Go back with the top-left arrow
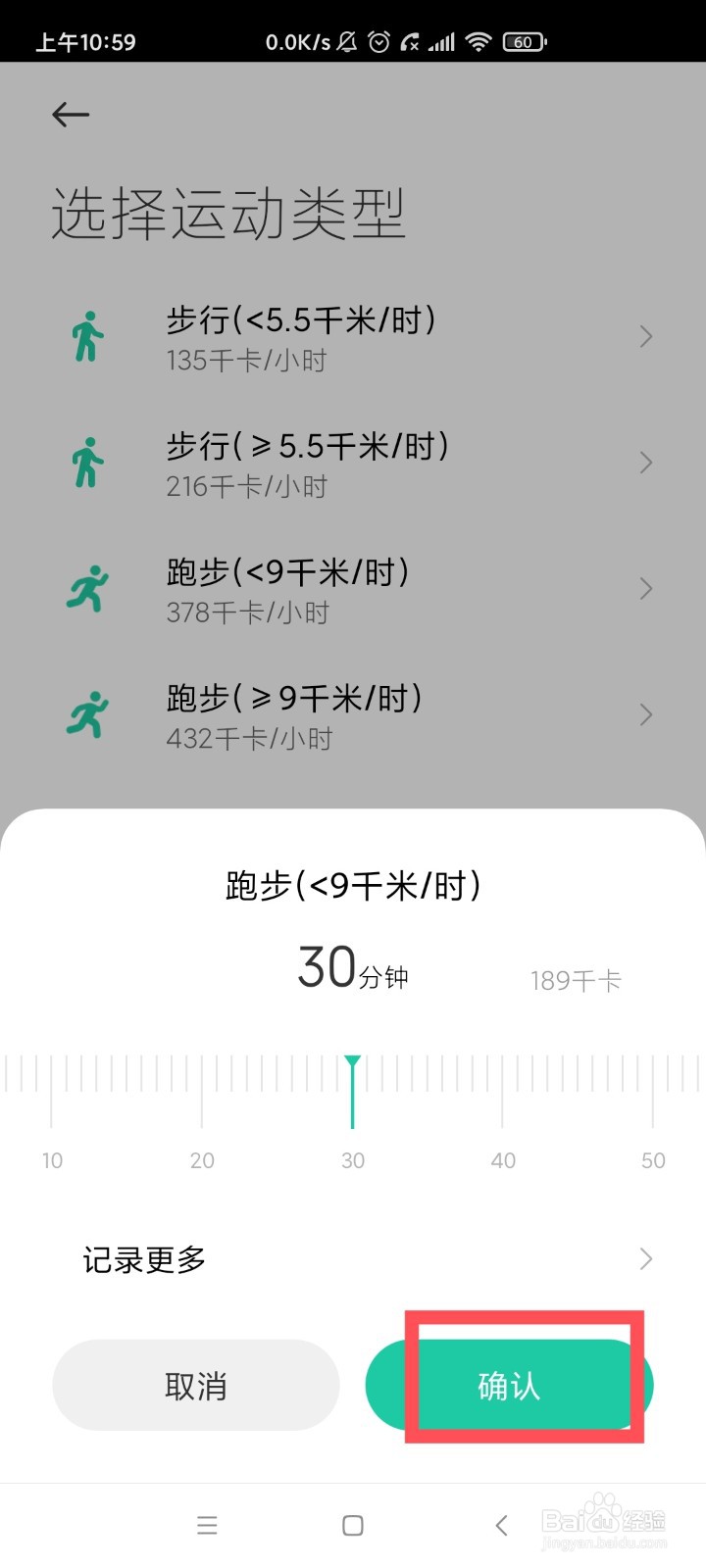This screenshot has width=706, height=1568. point(71,115)
